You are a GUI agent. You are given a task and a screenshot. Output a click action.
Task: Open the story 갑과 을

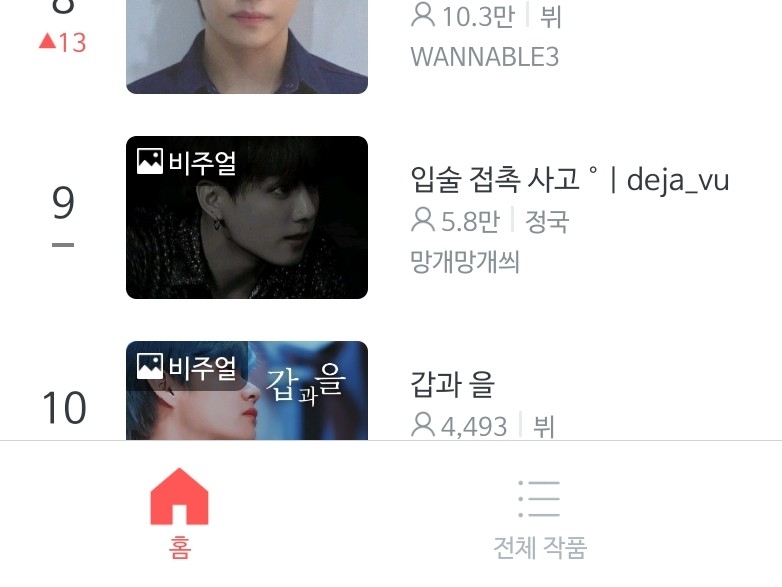pos(452,385)
